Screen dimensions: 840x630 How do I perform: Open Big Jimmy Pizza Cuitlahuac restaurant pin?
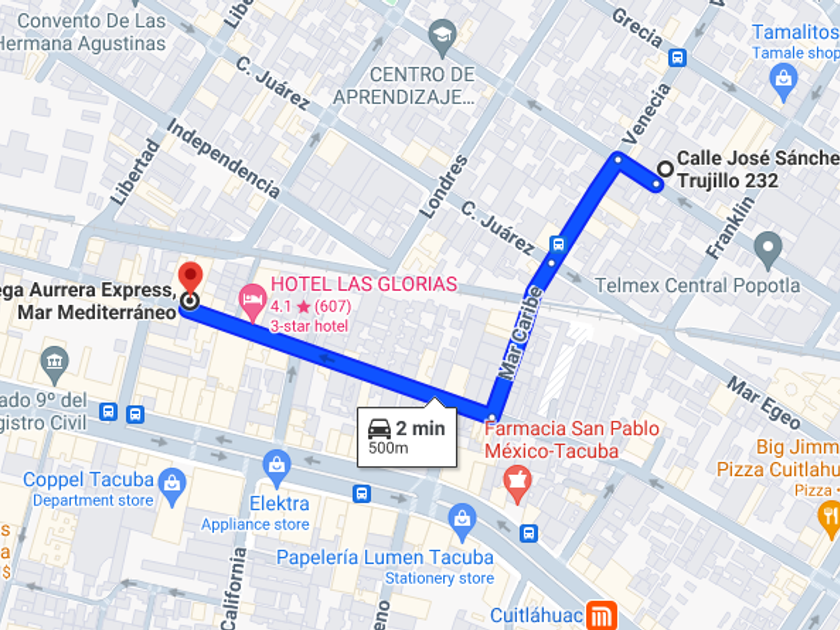(829, 516)
